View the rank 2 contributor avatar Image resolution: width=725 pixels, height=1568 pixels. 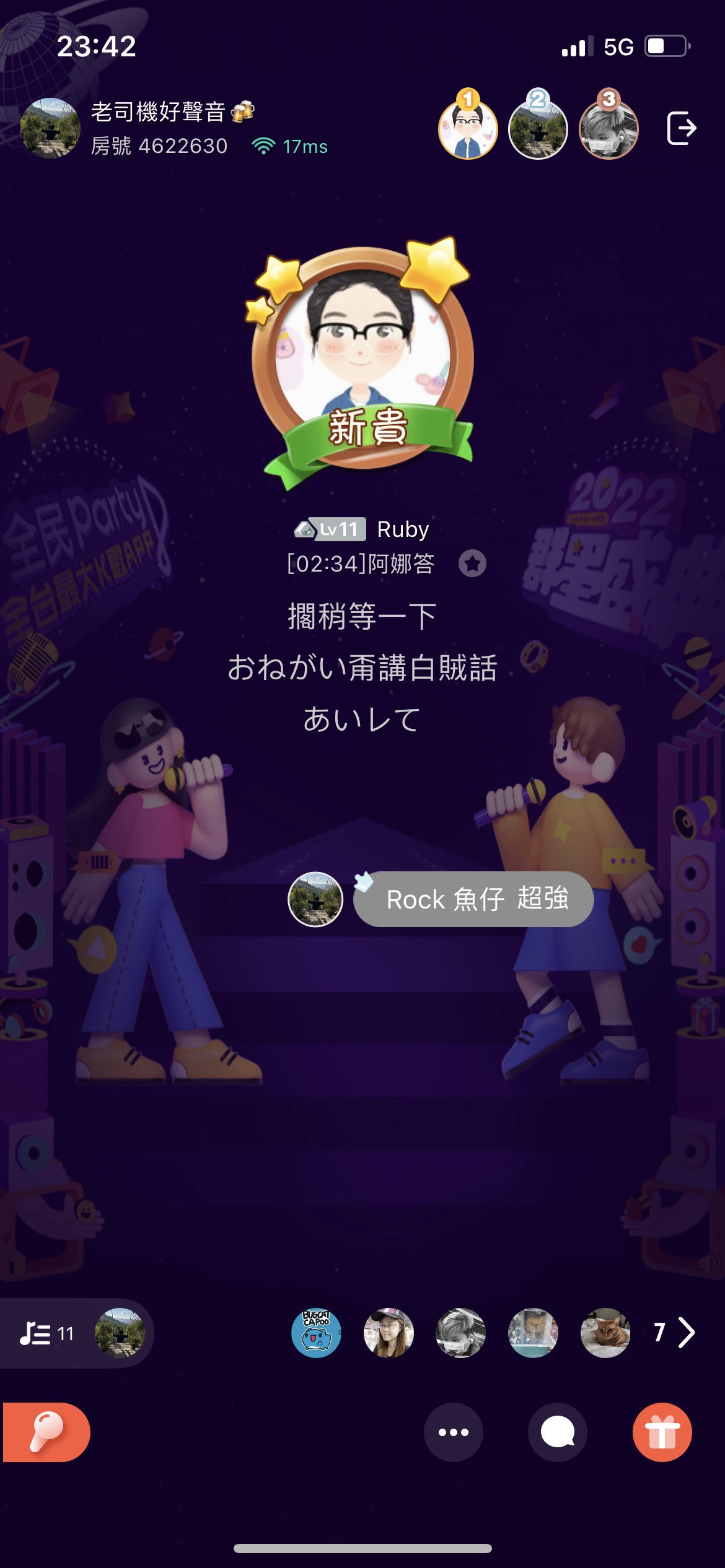click(538, 128)
